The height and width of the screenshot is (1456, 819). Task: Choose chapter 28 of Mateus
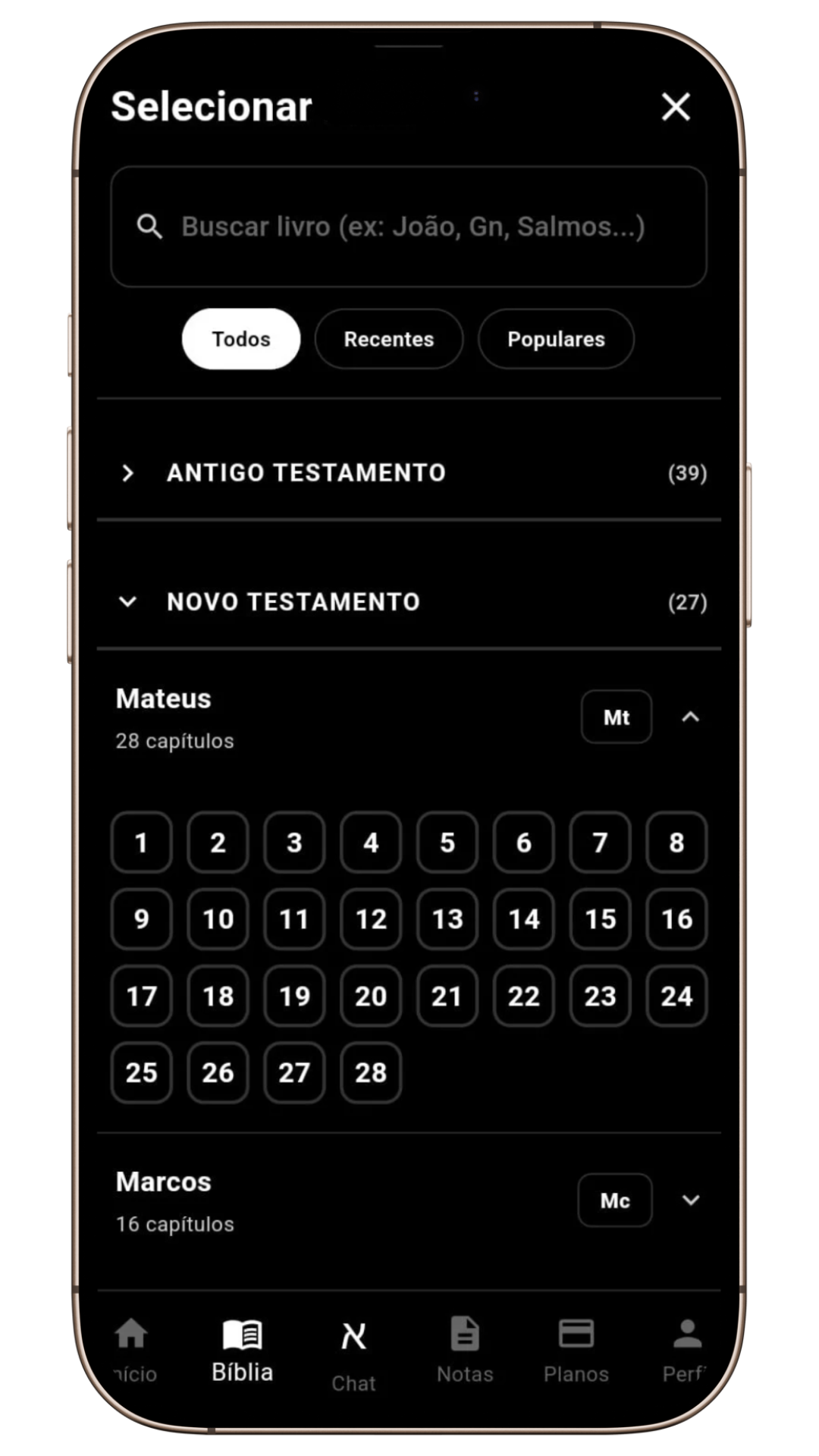[x=371, y=1072]
